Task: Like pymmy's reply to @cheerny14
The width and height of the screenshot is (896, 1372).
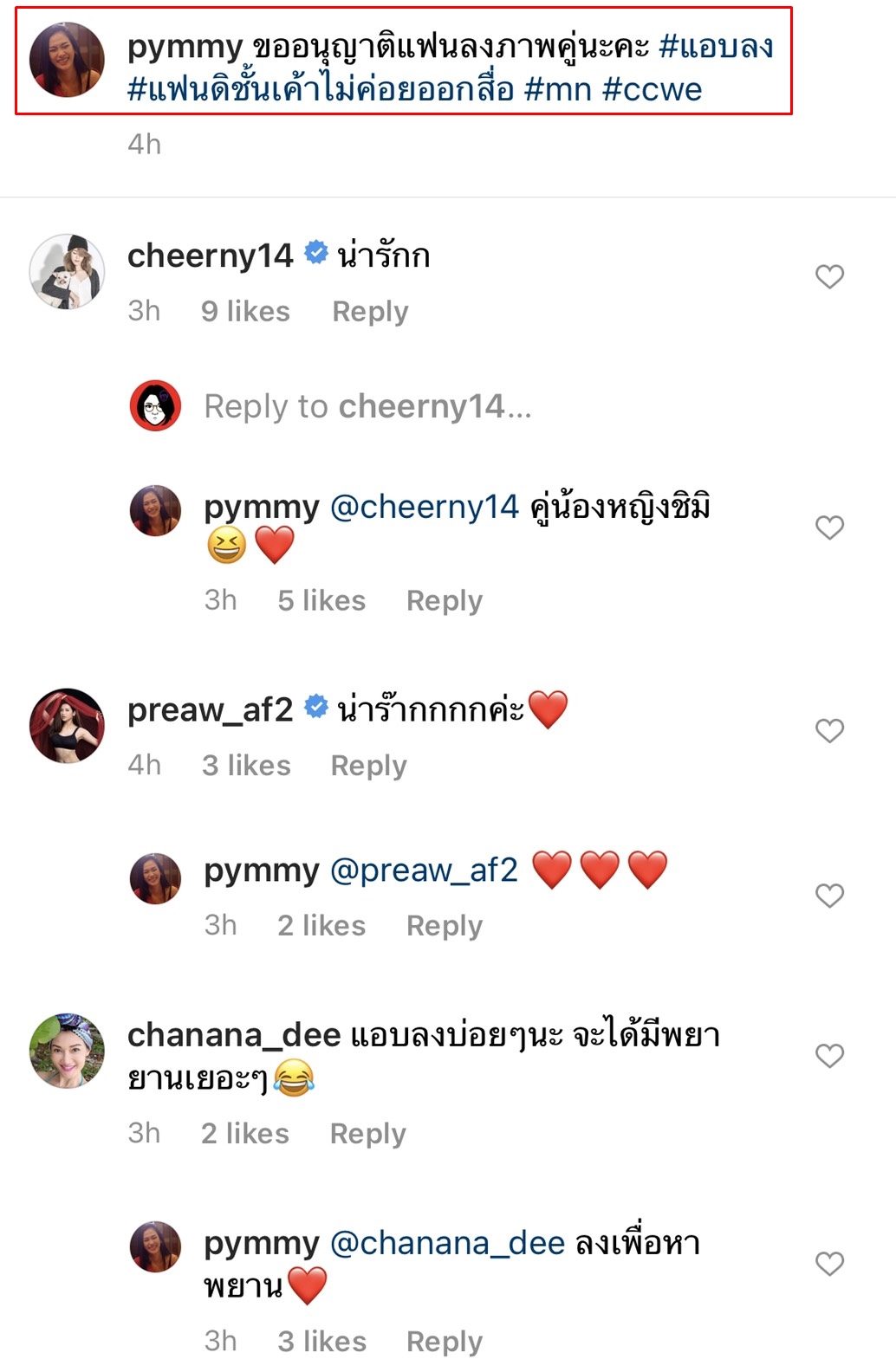Action: (829, 527)
